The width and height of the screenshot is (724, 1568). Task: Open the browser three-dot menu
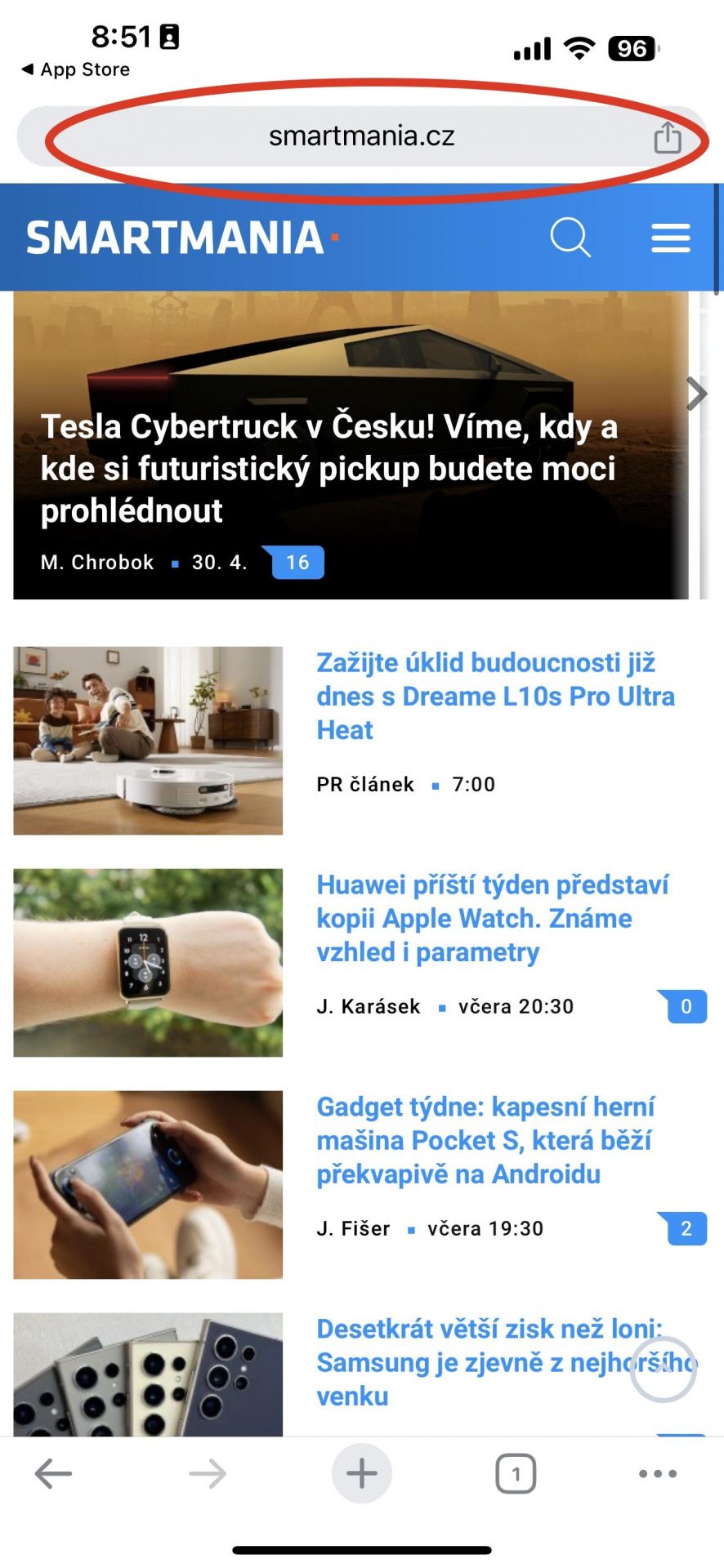click(x=658, y=1474)
